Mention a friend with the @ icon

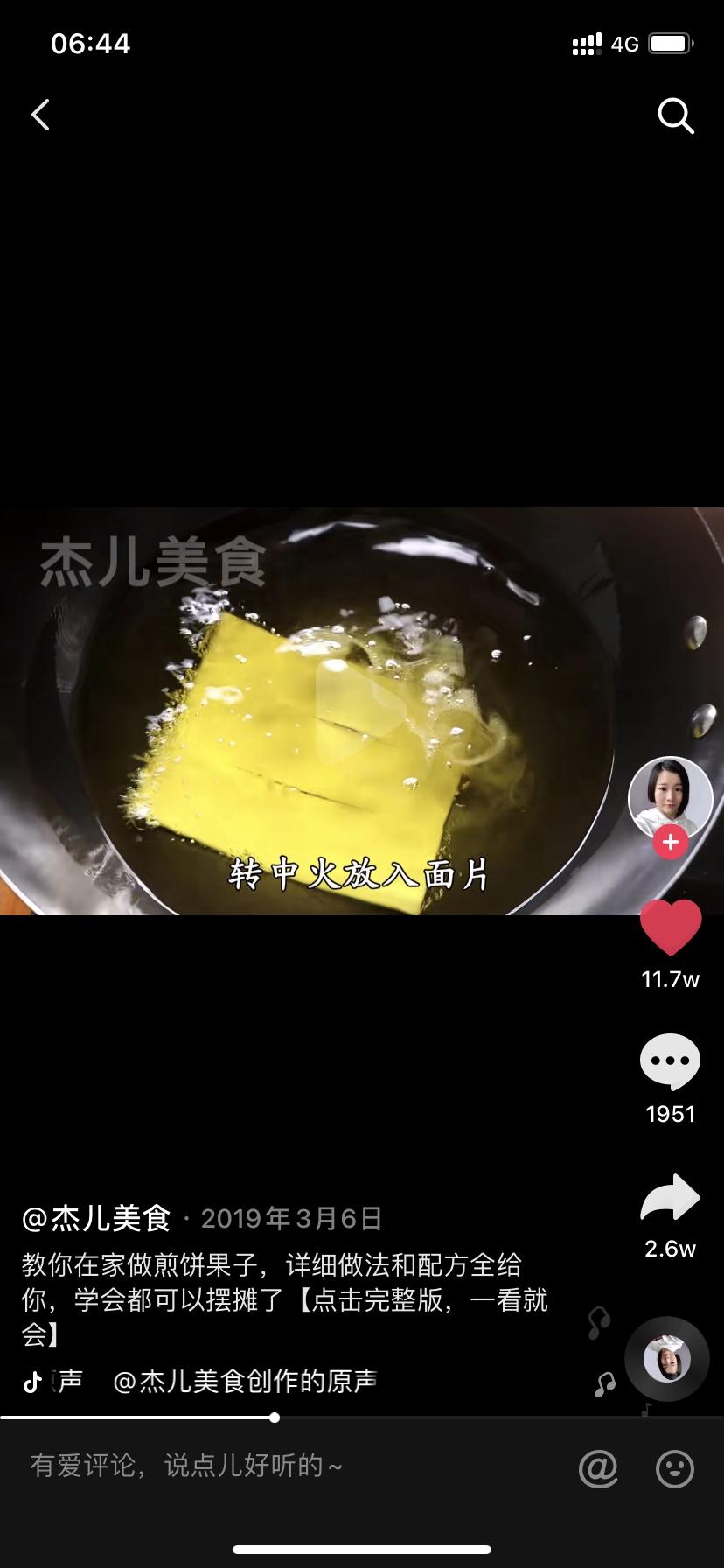598,1467
